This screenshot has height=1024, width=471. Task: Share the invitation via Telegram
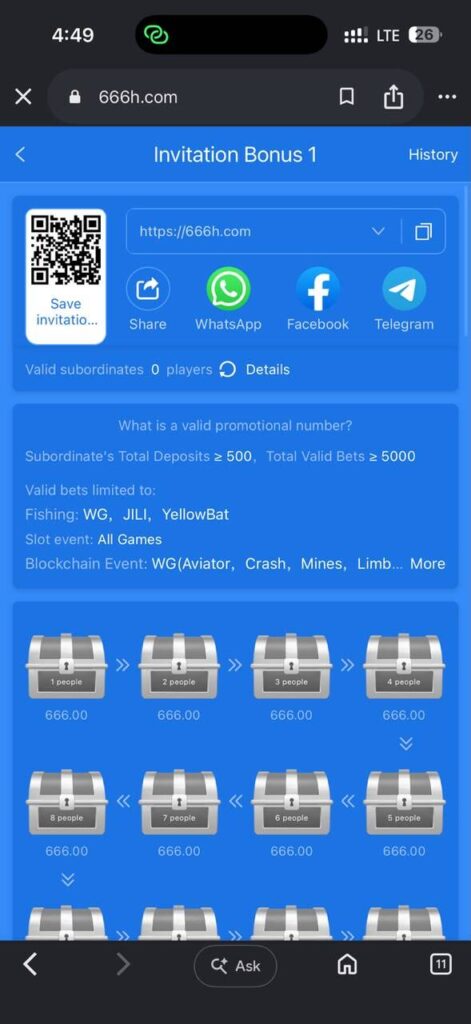404,299
